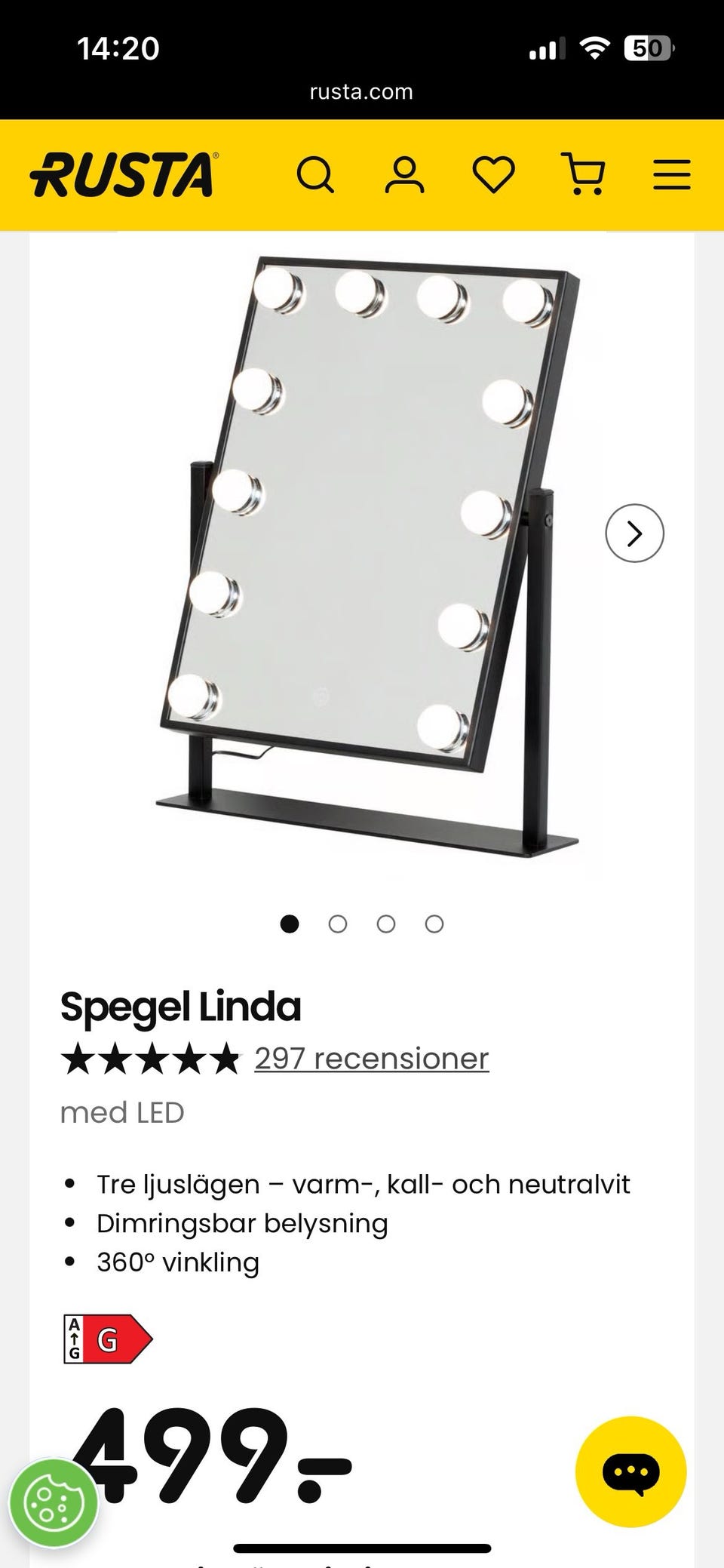Image resolution: width=724 pixels, height=1568 pixels.
Task: Open the account icon
Action: [x=405, y=174]
